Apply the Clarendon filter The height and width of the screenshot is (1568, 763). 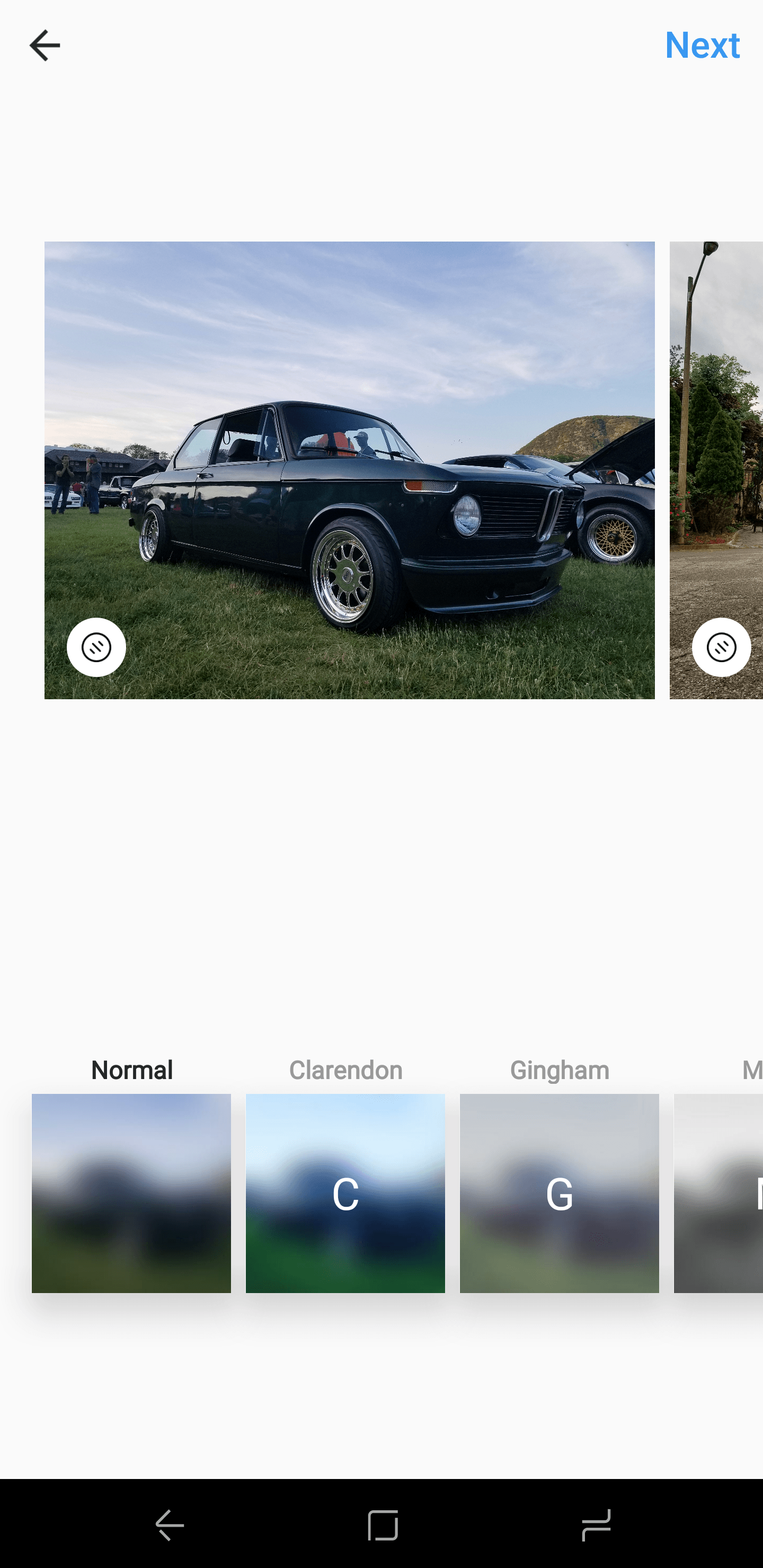pos(345,1193)
